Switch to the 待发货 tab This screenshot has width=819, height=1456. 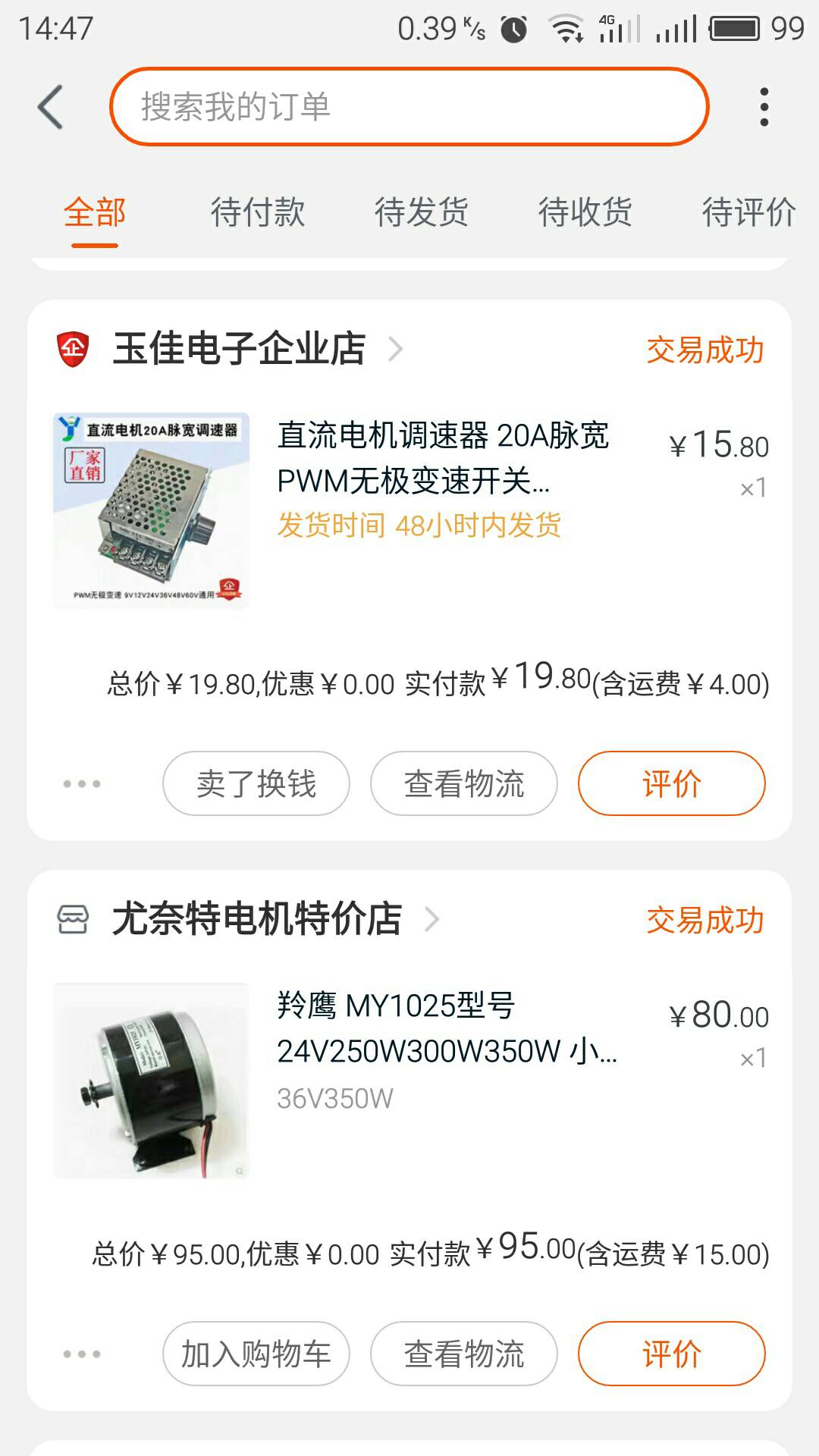pos(422,212)
